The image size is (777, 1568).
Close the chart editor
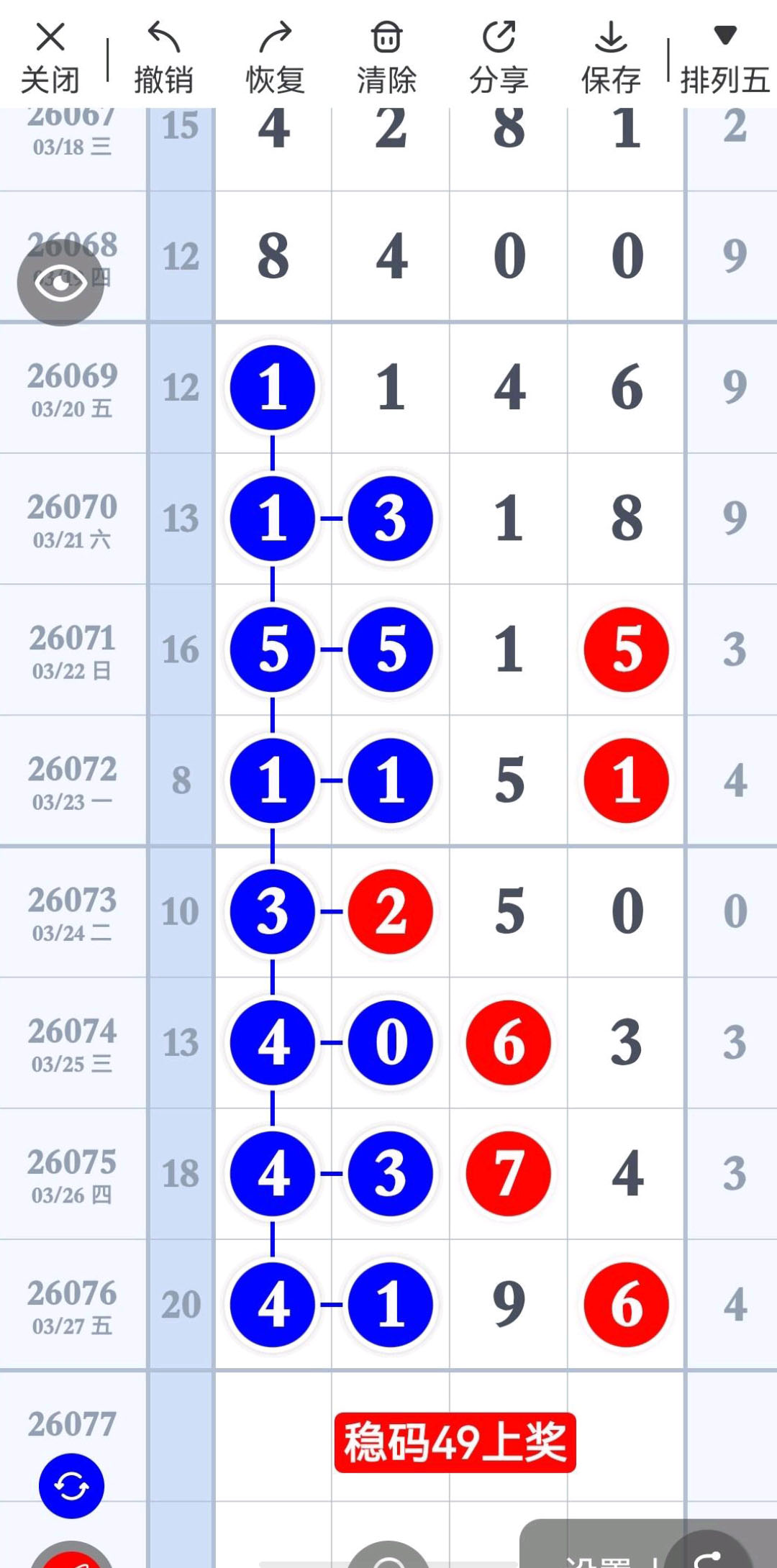50,58
